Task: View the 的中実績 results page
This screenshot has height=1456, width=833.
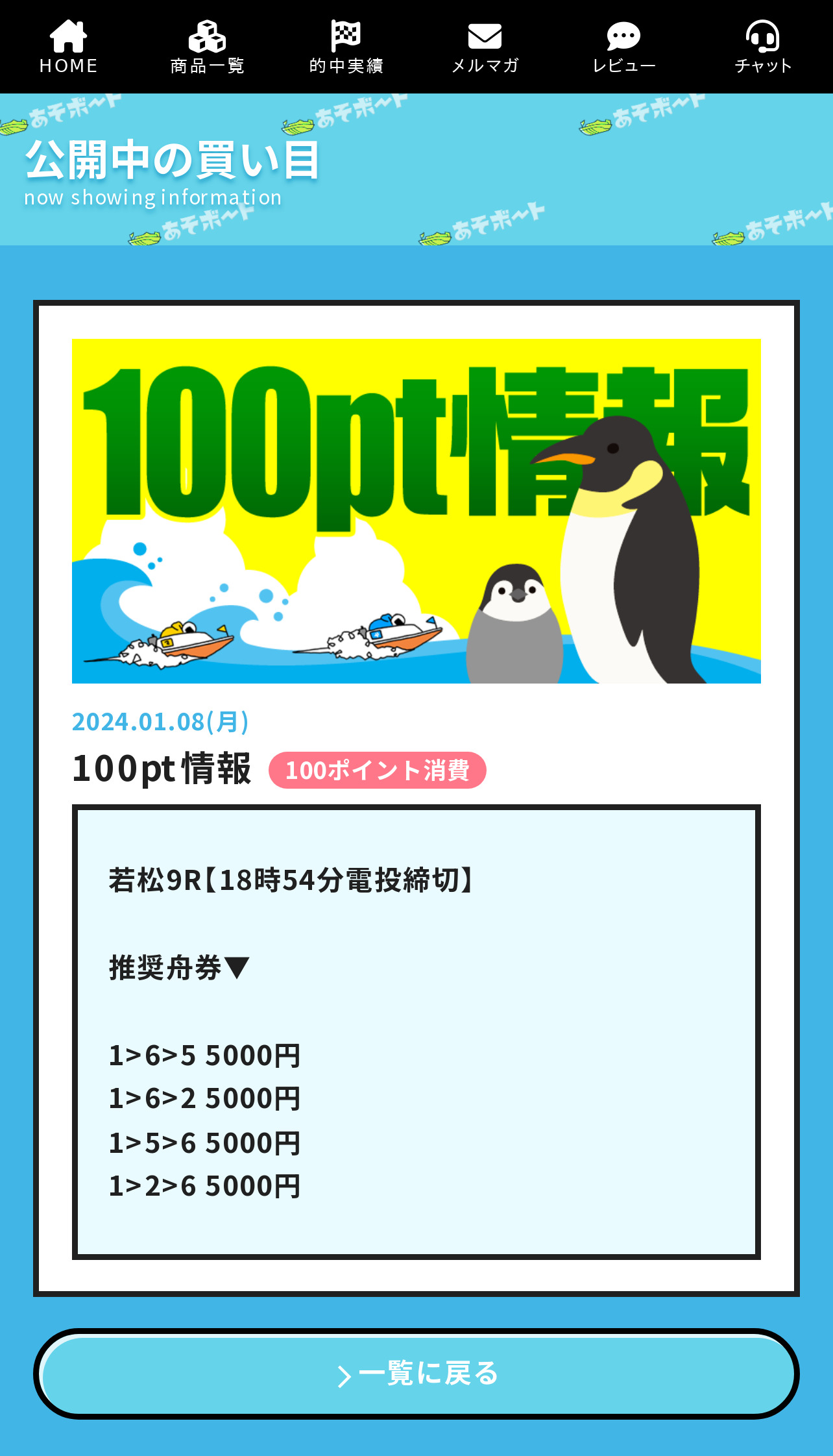Action: [x=346, y=47]
